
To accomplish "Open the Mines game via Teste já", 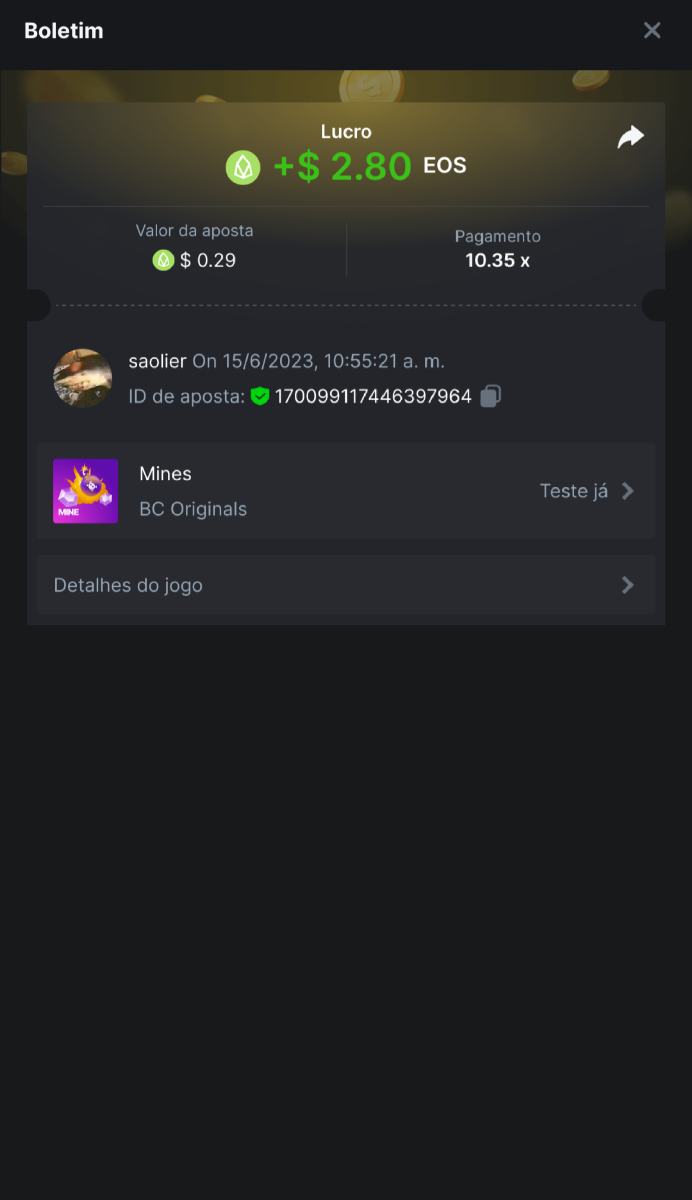I will 586,491.
